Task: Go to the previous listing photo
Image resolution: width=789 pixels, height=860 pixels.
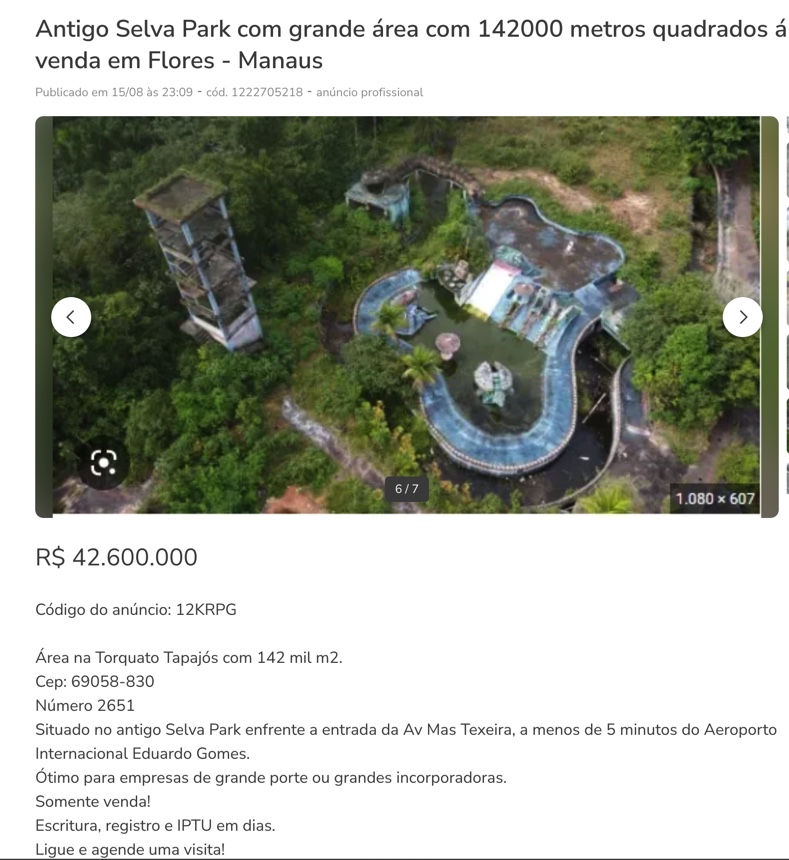Action: (x=71, y=317)
